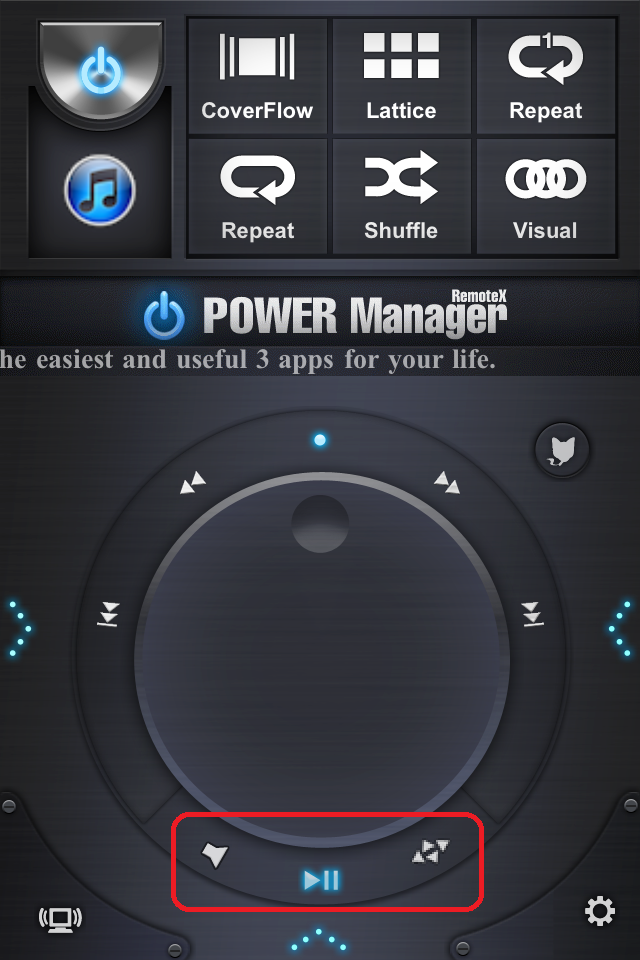Rewind the current track
The image size is (640, 960).
(193, 485)
